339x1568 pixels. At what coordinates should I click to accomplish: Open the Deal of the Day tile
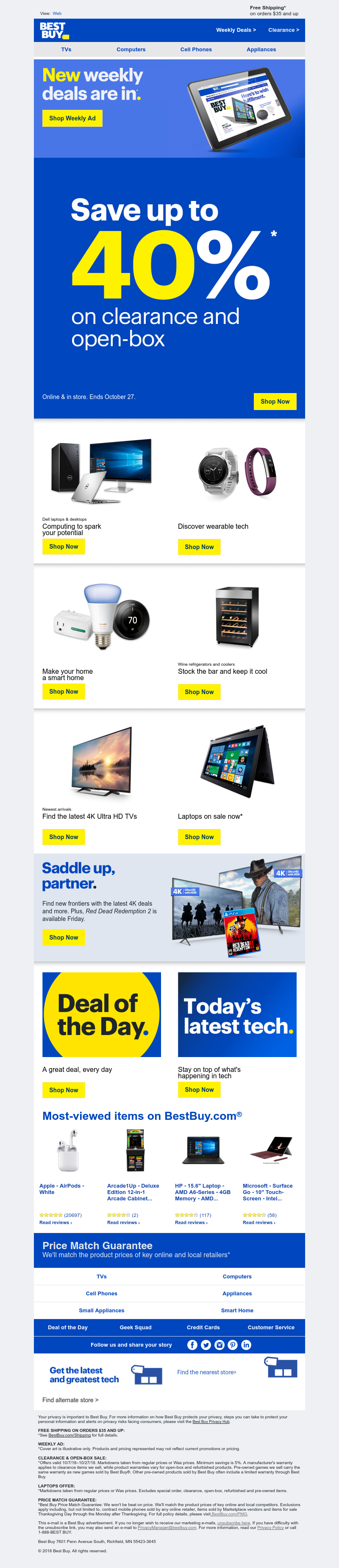pos(101,1015)
